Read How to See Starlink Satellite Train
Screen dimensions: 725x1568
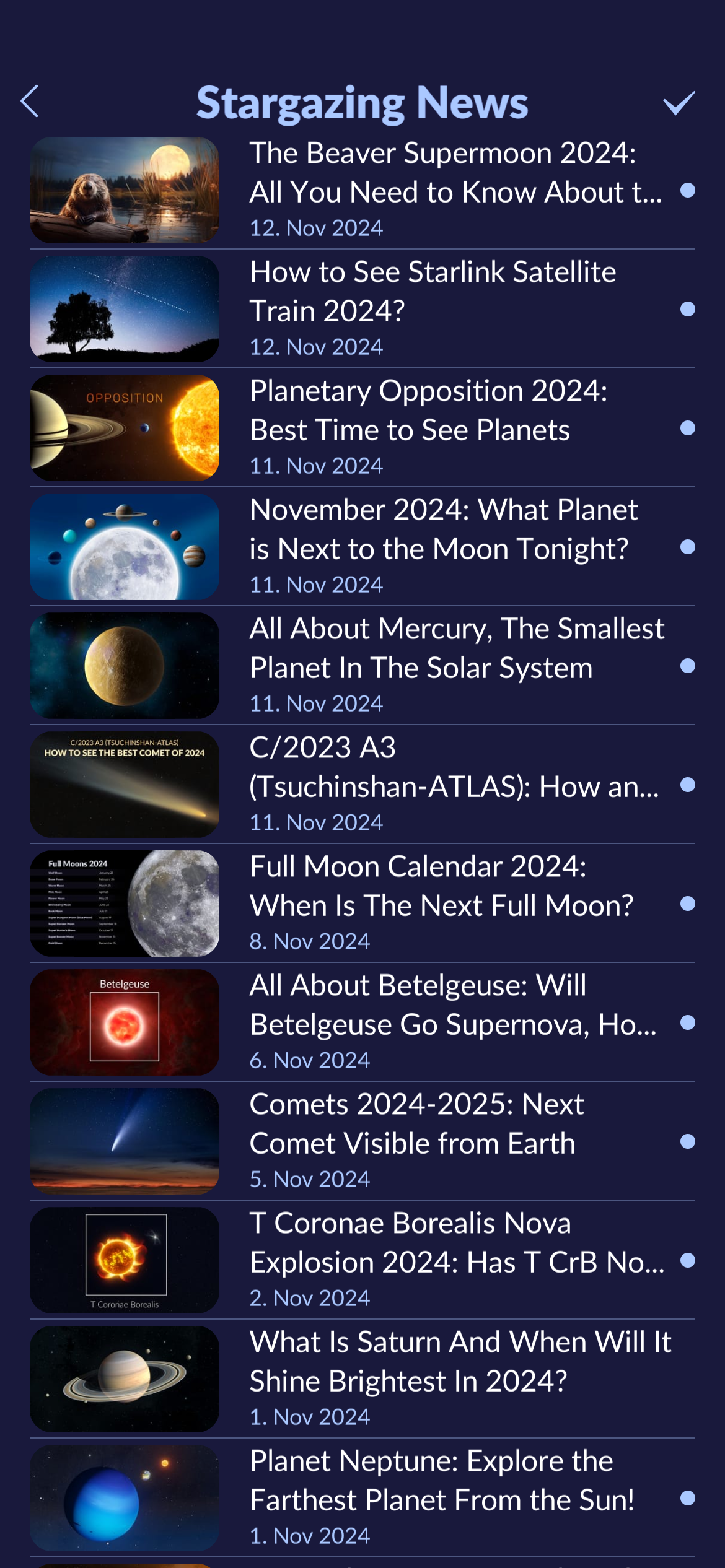pos(433,292)
